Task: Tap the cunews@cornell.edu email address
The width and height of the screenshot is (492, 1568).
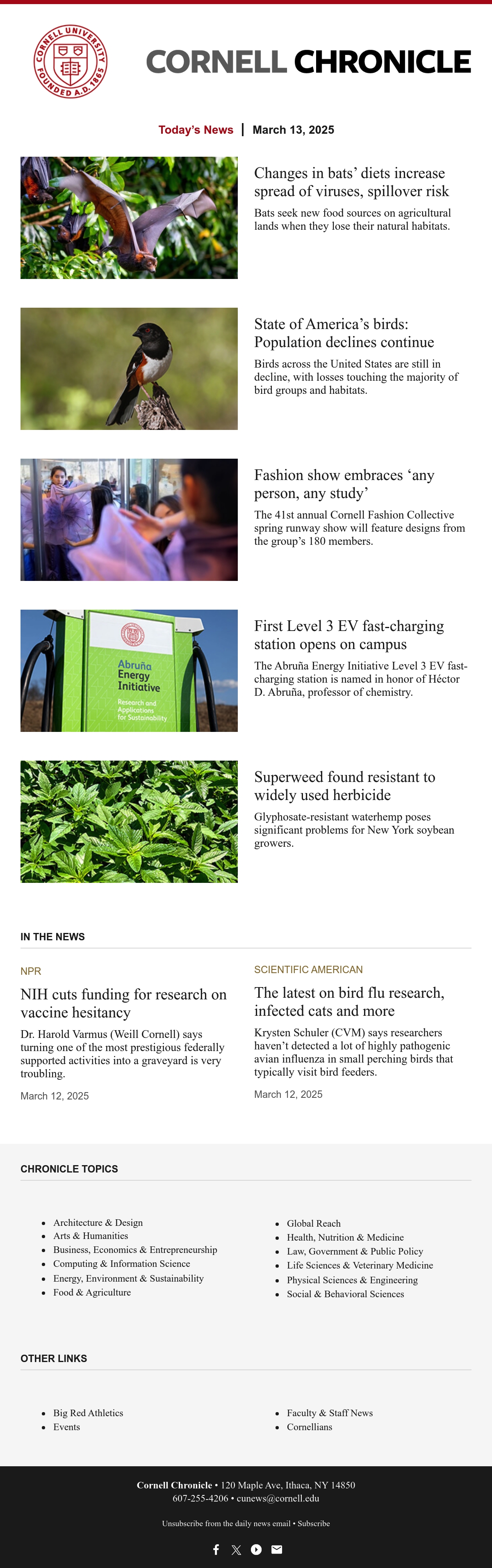Action: (x=278, y=1499)
